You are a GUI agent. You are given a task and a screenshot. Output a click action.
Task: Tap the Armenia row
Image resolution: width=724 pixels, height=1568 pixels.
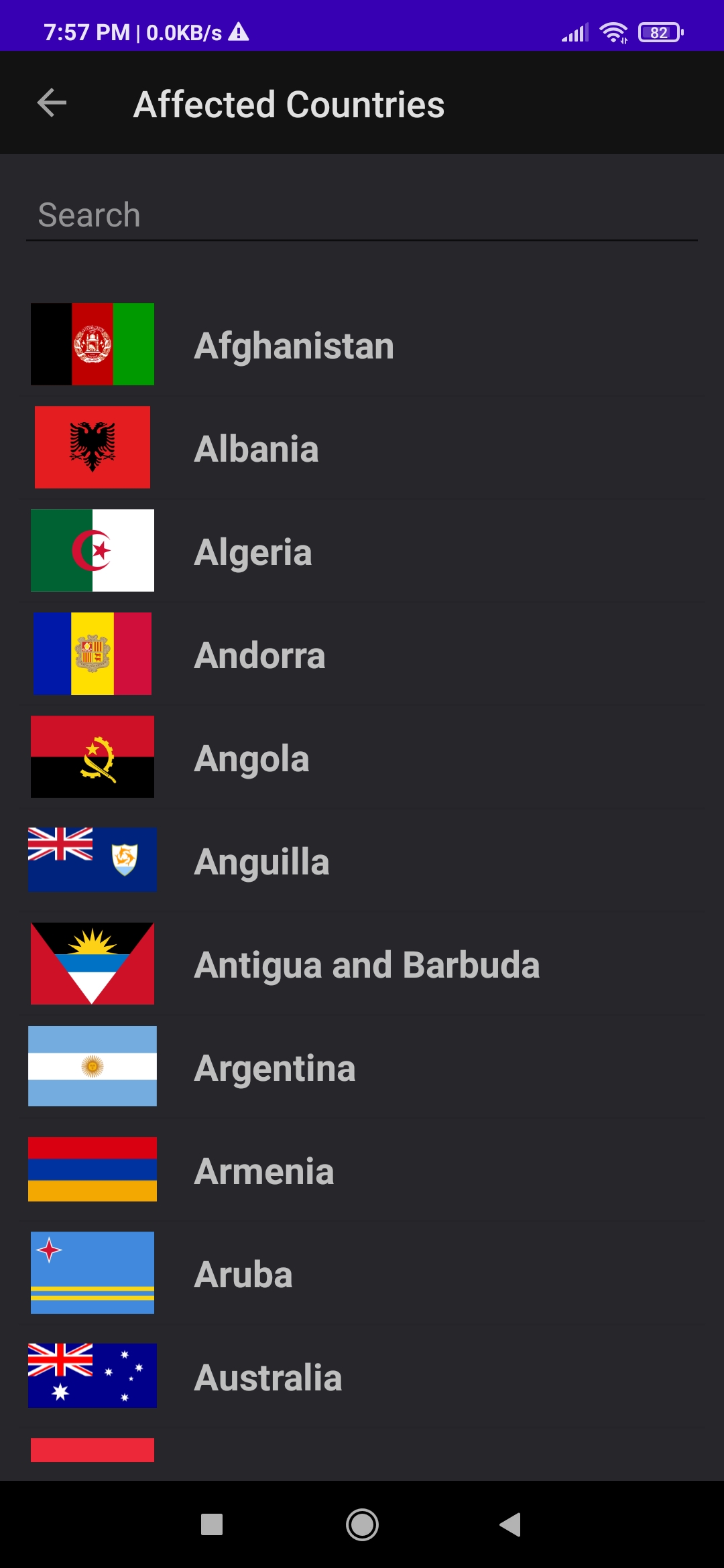click(362, 1170)
